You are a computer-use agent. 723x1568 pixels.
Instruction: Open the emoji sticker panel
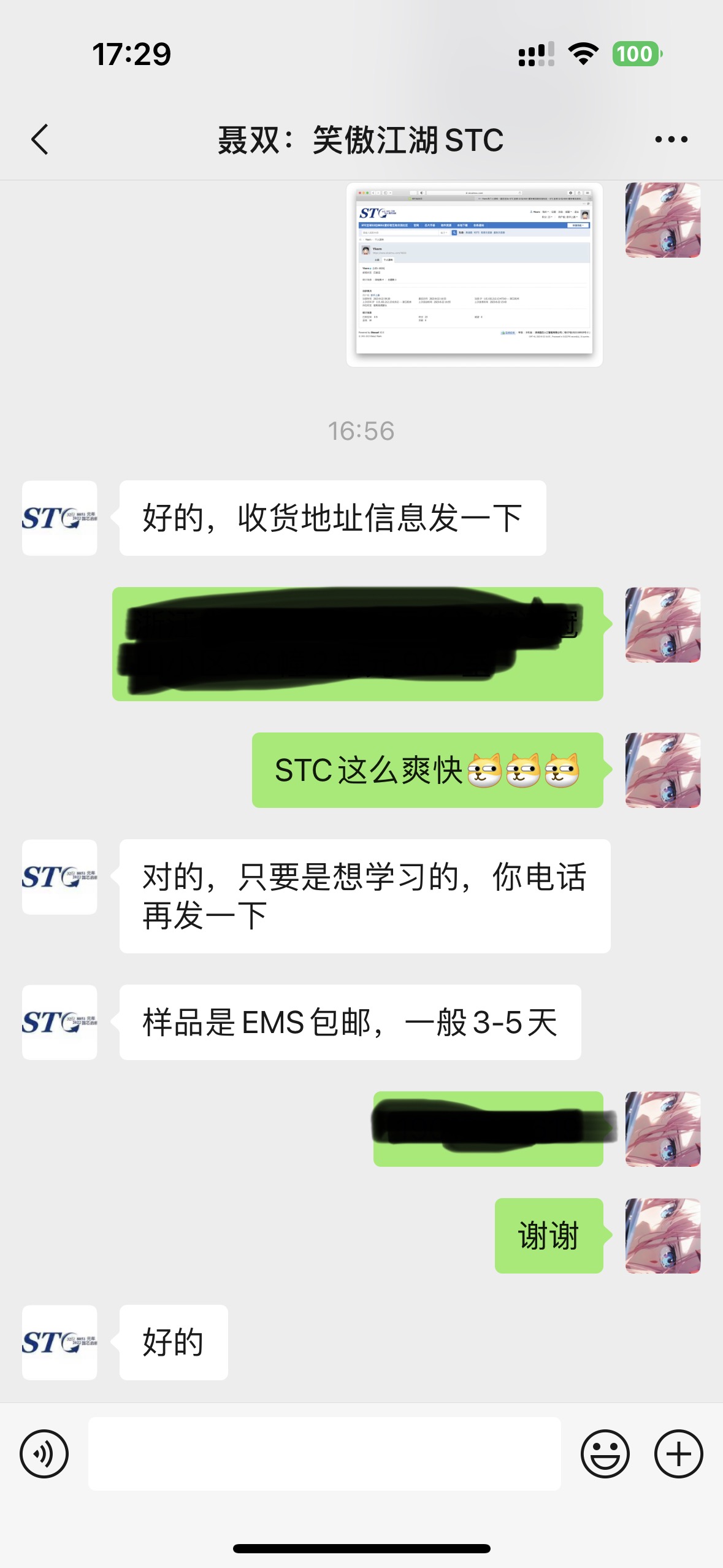tap(605, 1453)
